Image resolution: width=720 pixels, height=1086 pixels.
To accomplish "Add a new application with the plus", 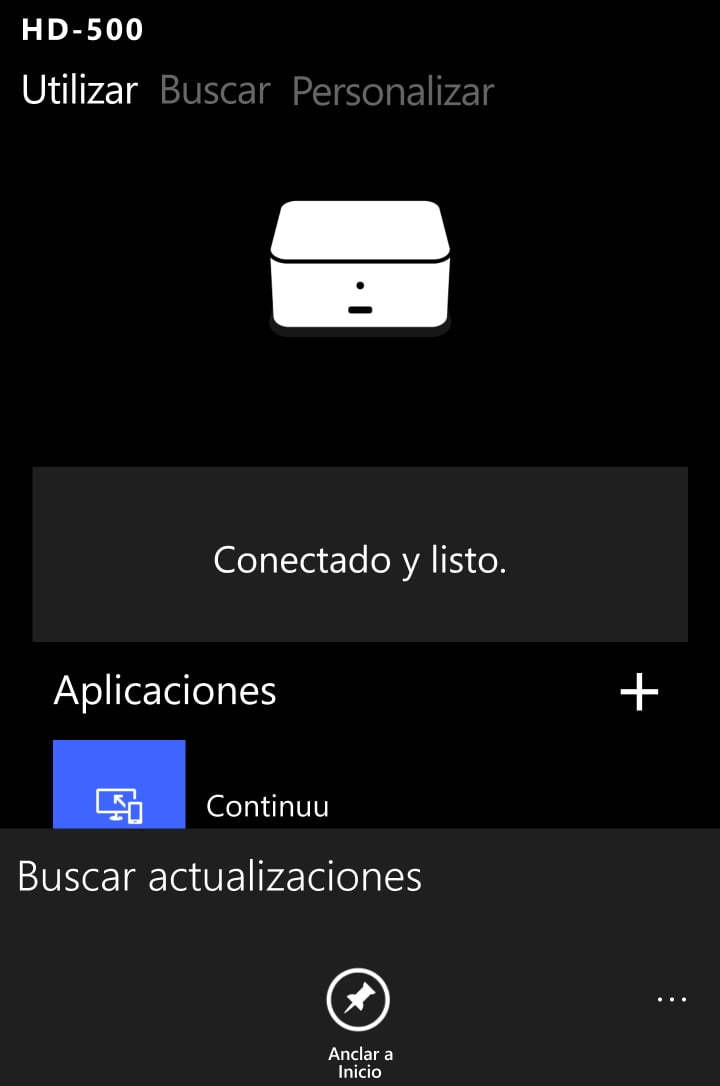I will (x=639, y=691).
